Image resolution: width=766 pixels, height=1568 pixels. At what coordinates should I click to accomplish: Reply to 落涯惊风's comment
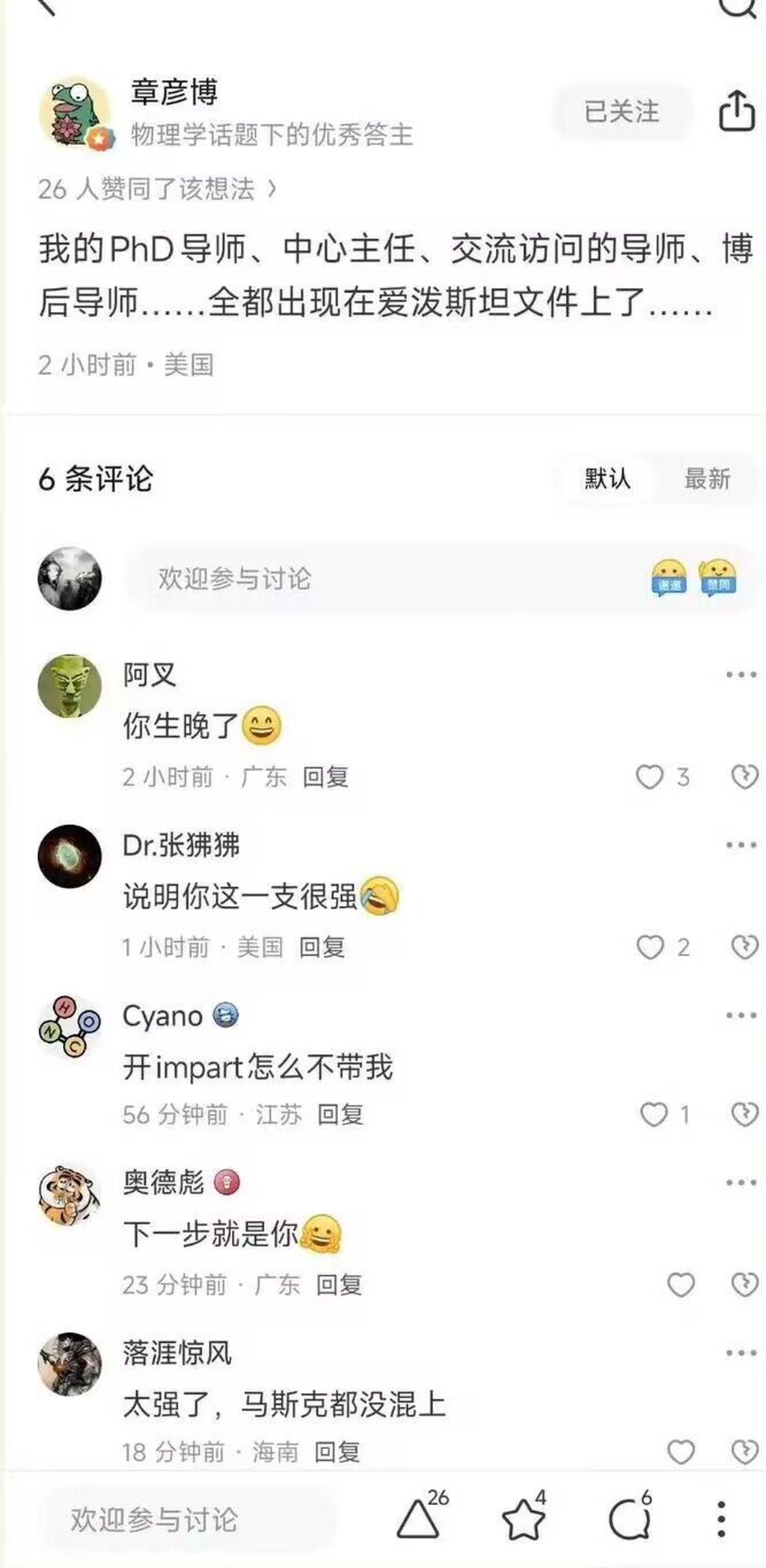(x=337, y=1452)
